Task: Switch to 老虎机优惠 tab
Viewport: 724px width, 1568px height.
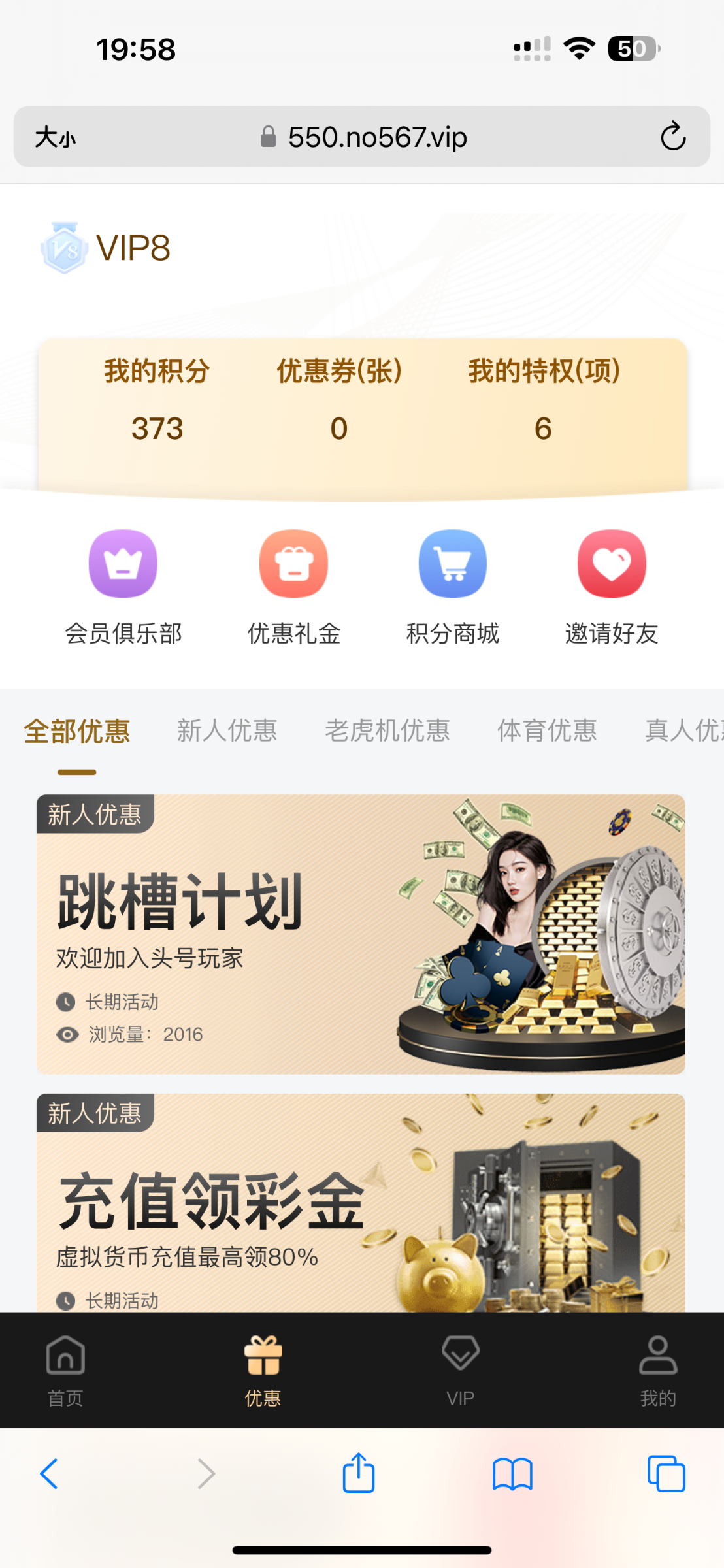Action: 387,731
